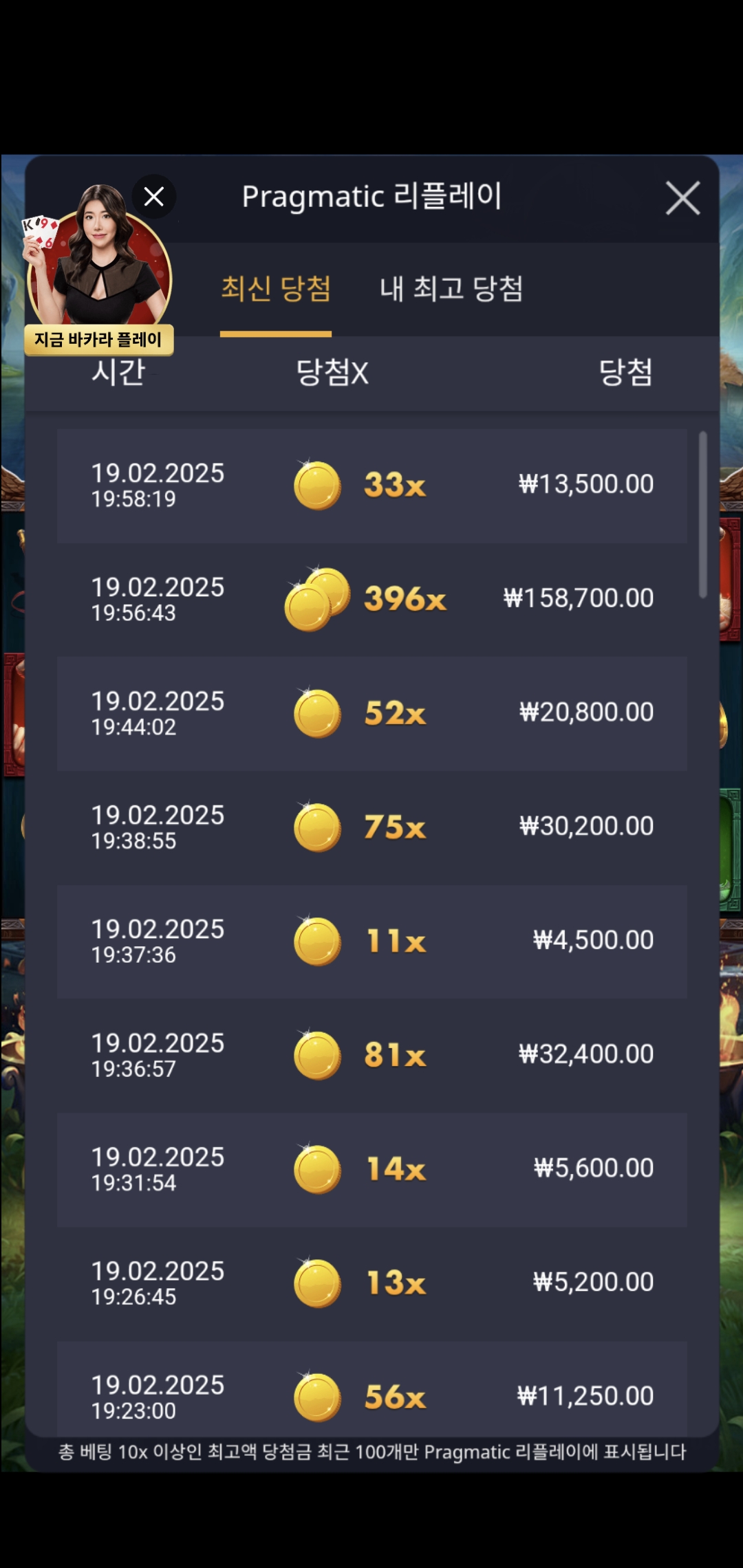Open the 56x replay of ₩11,250.00

click(371, 1389)
